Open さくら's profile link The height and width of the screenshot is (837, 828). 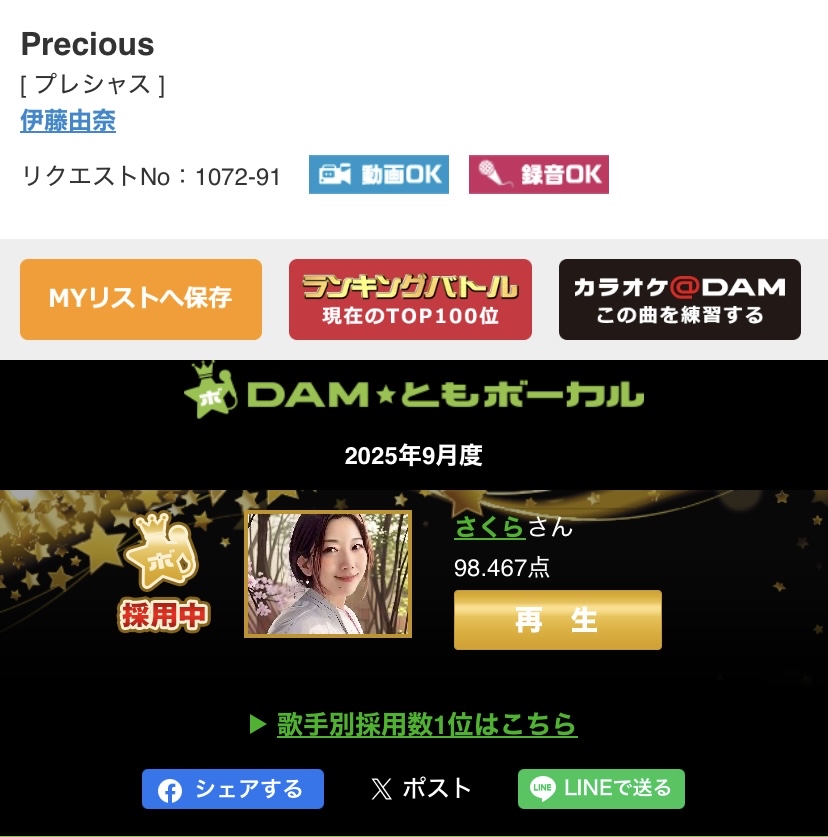point(490,526)
